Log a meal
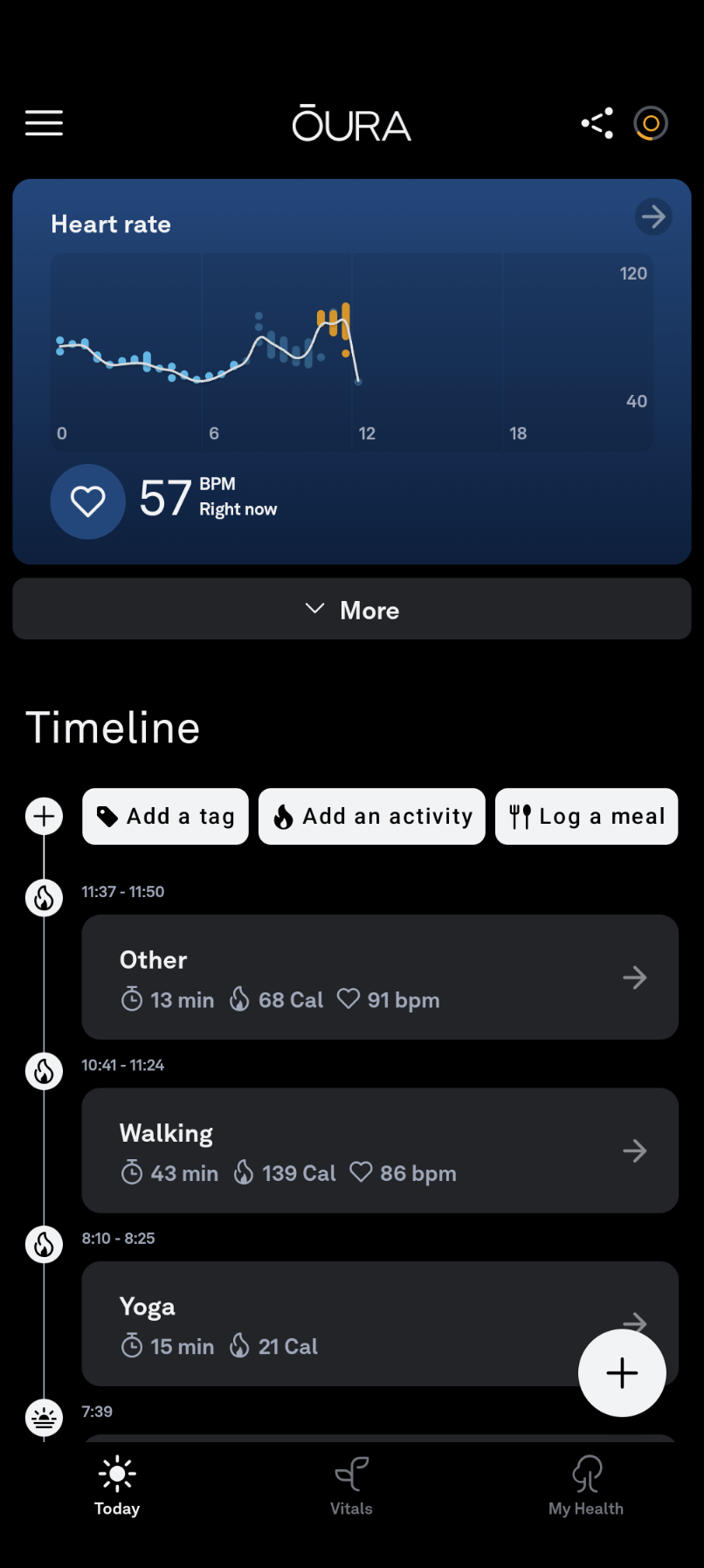 pos(587,817)
